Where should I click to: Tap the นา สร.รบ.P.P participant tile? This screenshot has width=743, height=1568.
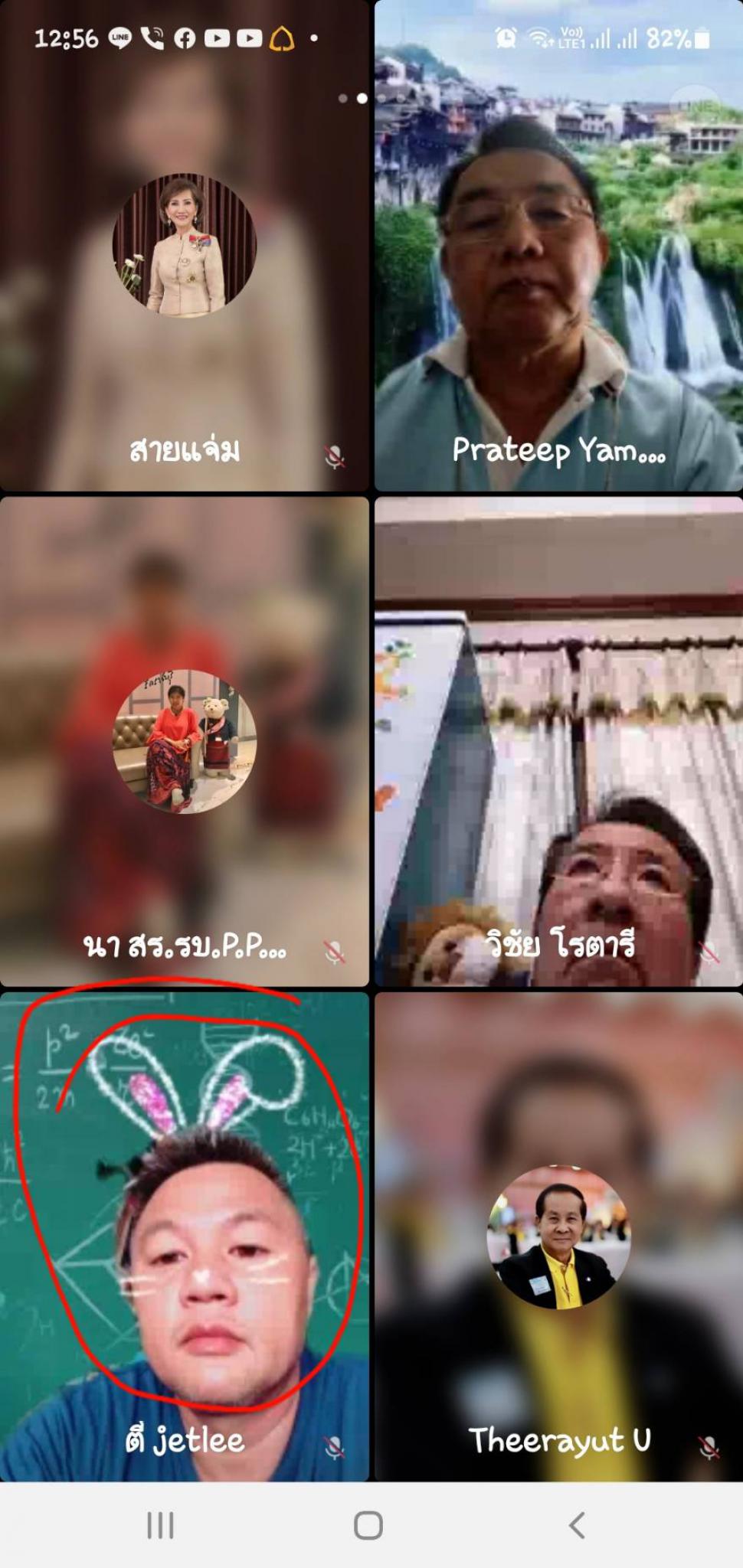[185, 741]
